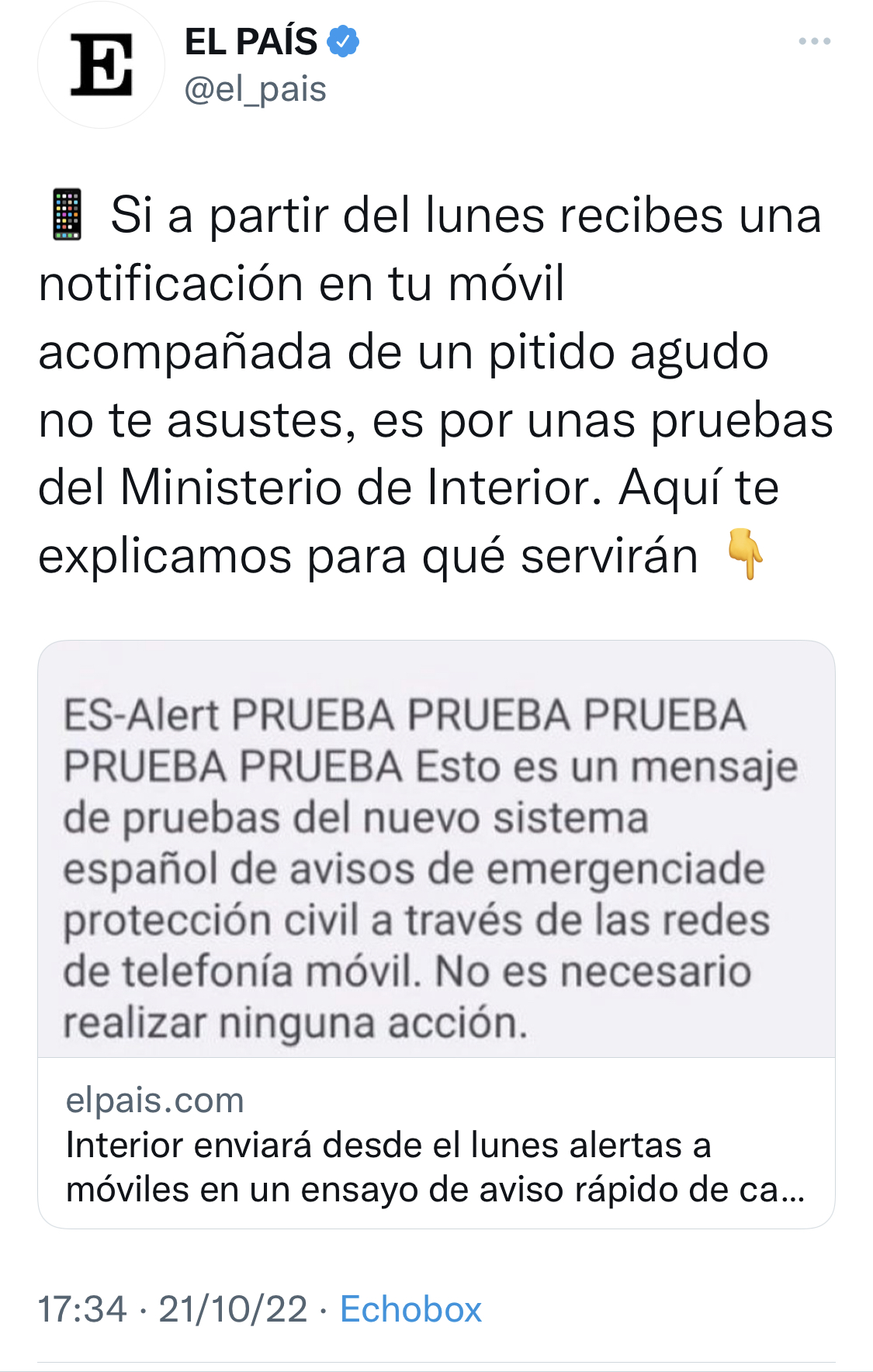Open the Echobox source link

click(x=411, y=1309)
